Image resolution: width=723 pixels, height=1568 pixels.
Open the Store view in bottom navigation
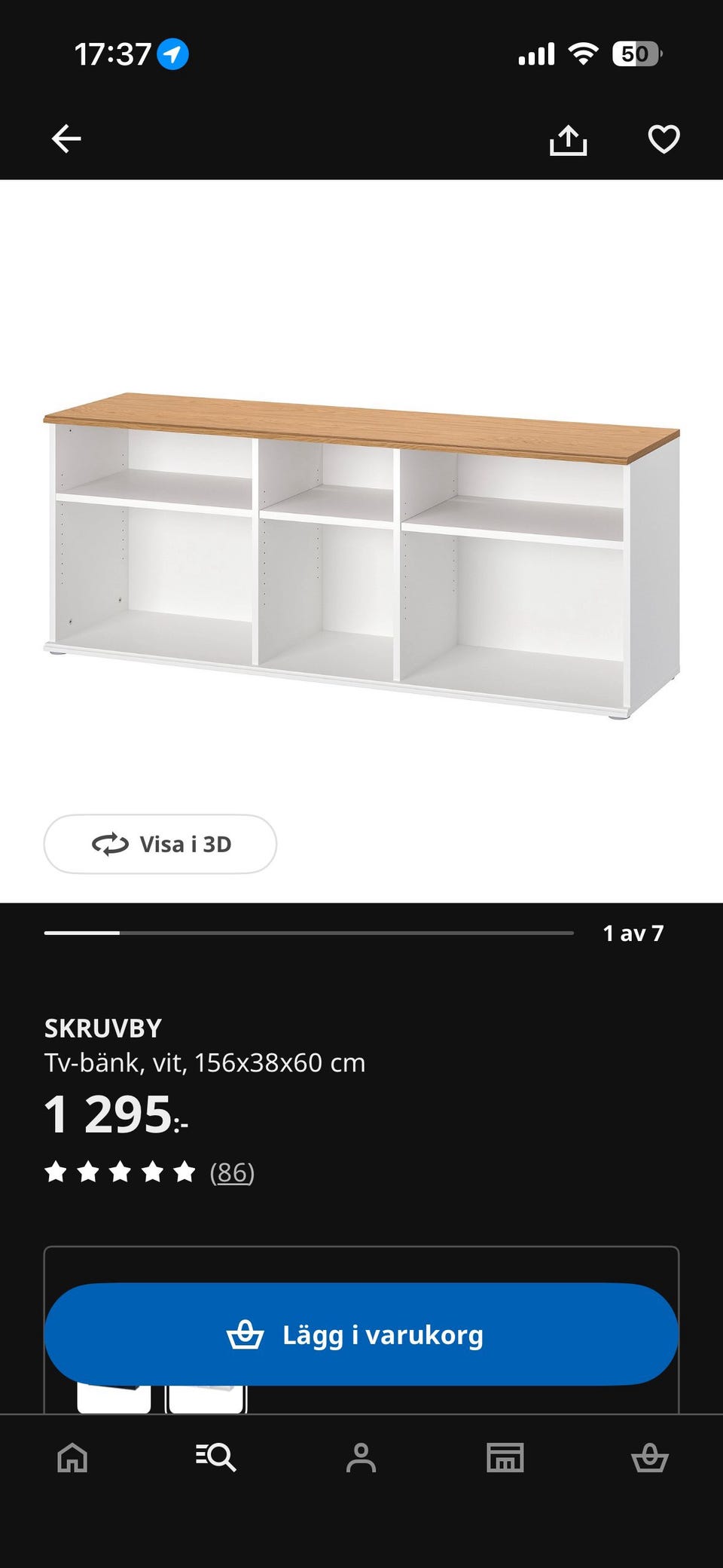[x=506, y=1457]
